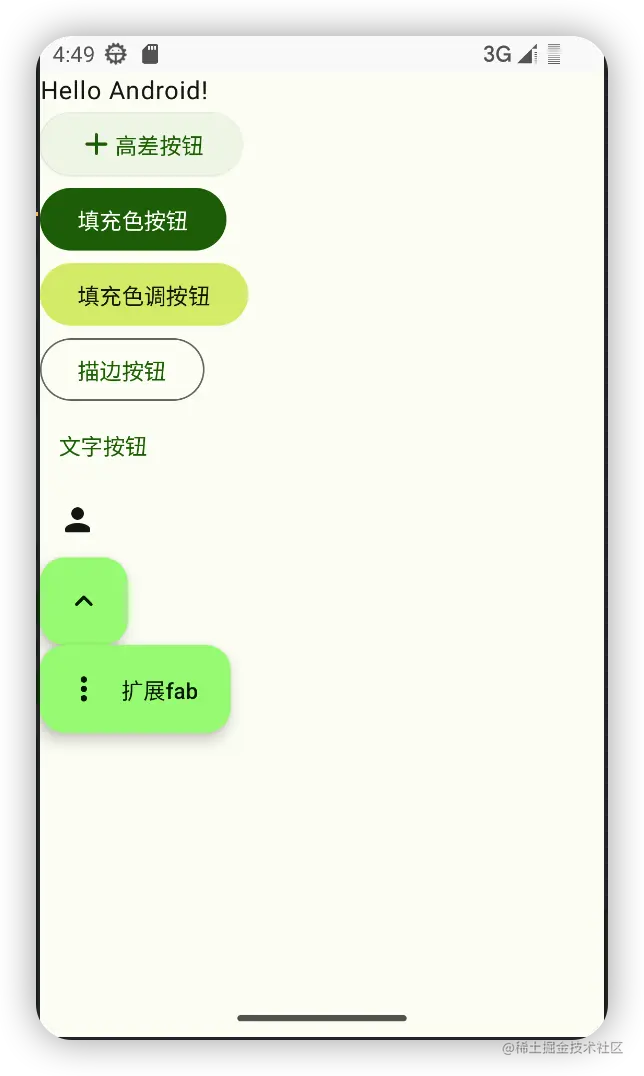Tap the 扩展fab extended button
This screenshot has width=644, height=1076.
[x=136, y=690]
